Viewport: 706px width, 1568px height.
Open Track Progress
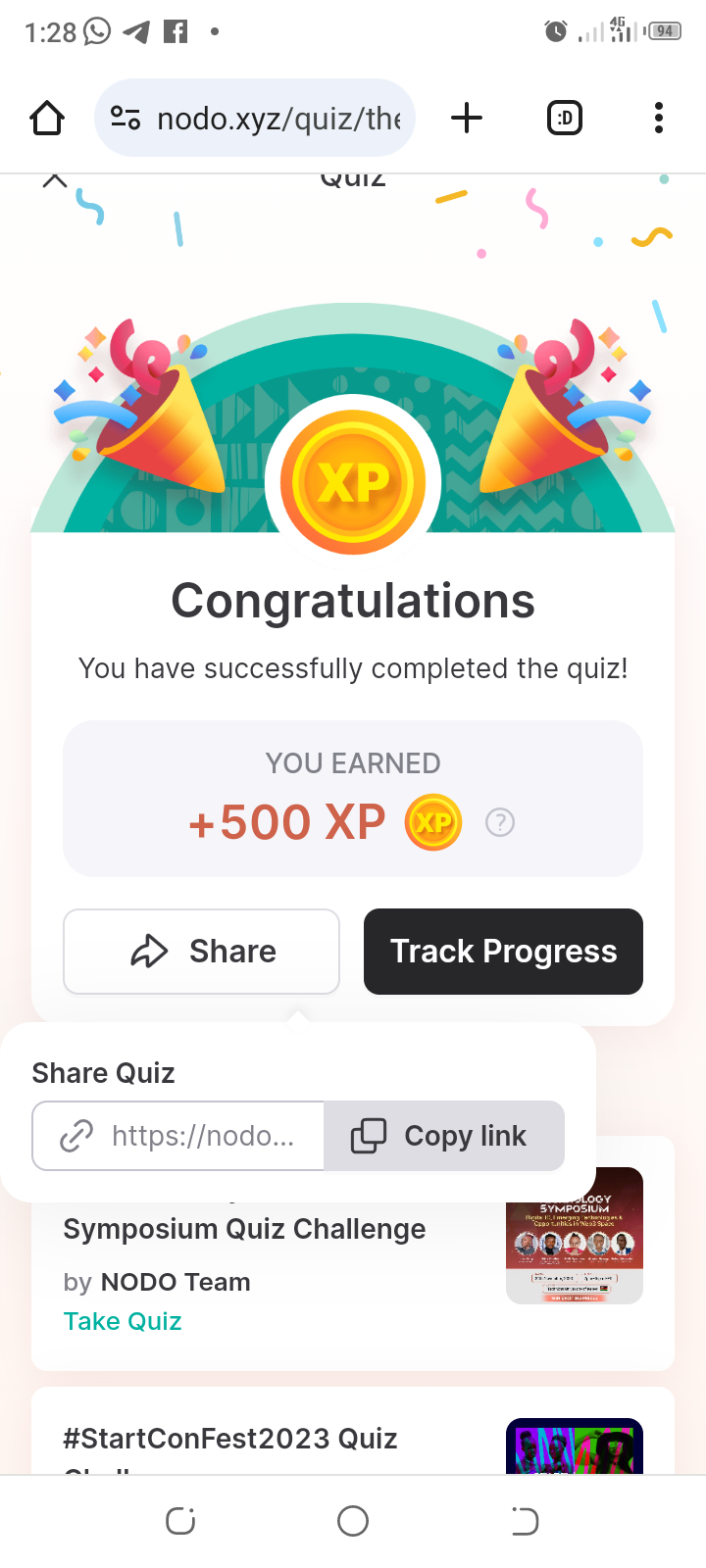(503, 951)
